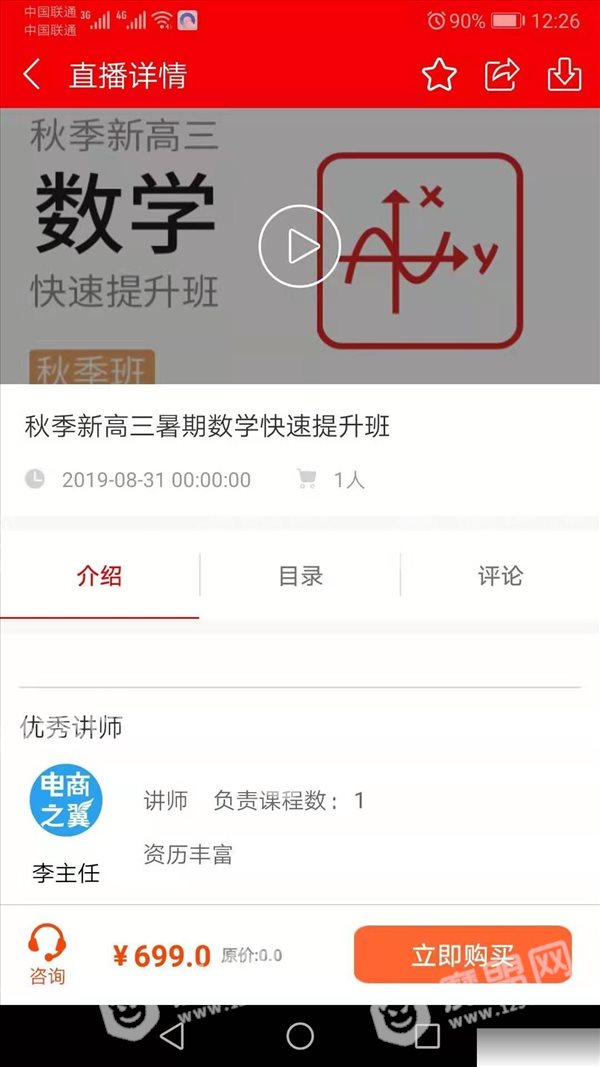Screen dimensions: 600x1067
Task: Download the course using the download icon
Action: 564,74
